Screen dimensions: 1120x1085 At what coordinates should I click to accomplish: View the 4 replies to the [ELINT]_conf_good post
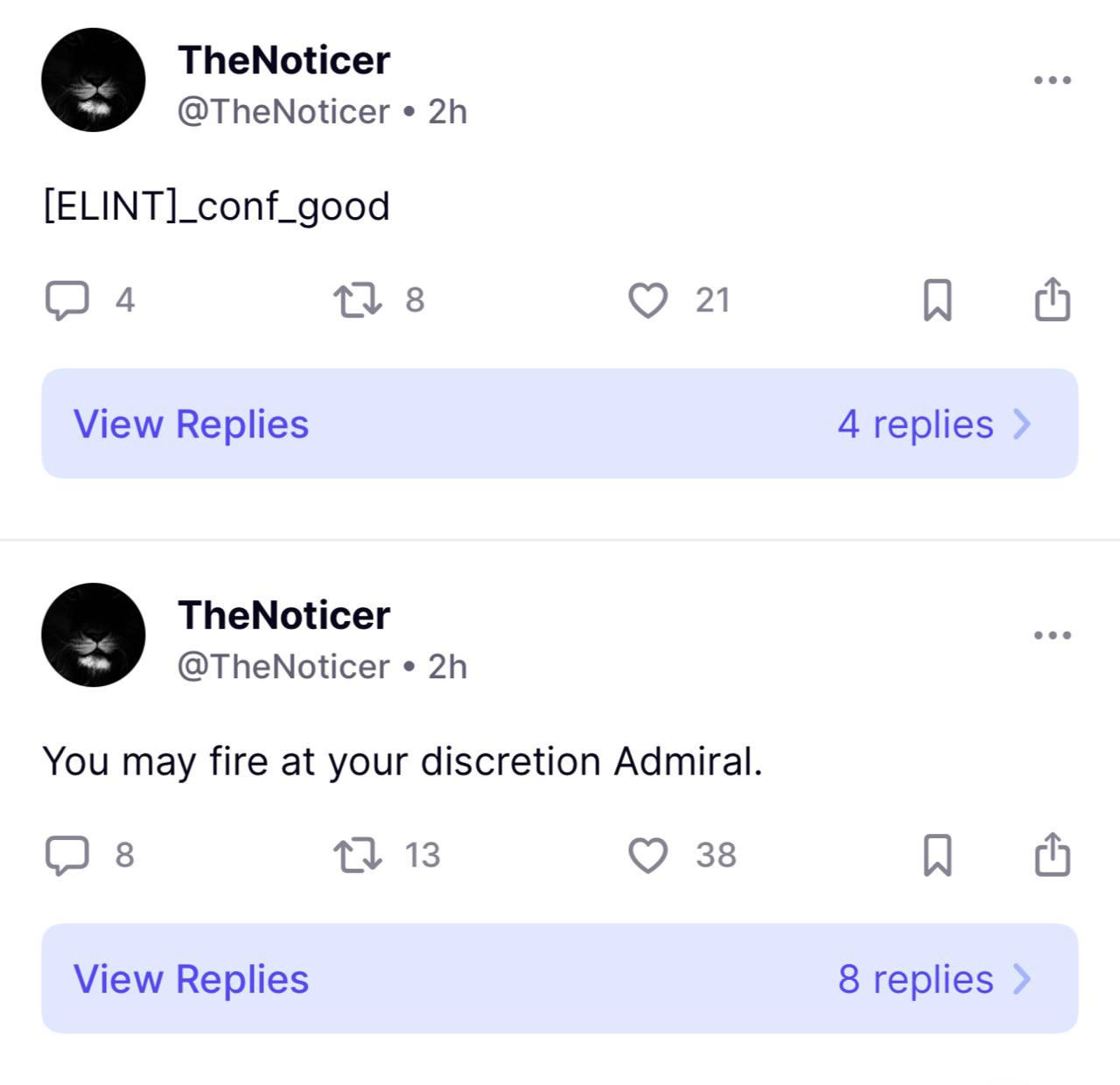pyautogui.click(x=560, y=423)
